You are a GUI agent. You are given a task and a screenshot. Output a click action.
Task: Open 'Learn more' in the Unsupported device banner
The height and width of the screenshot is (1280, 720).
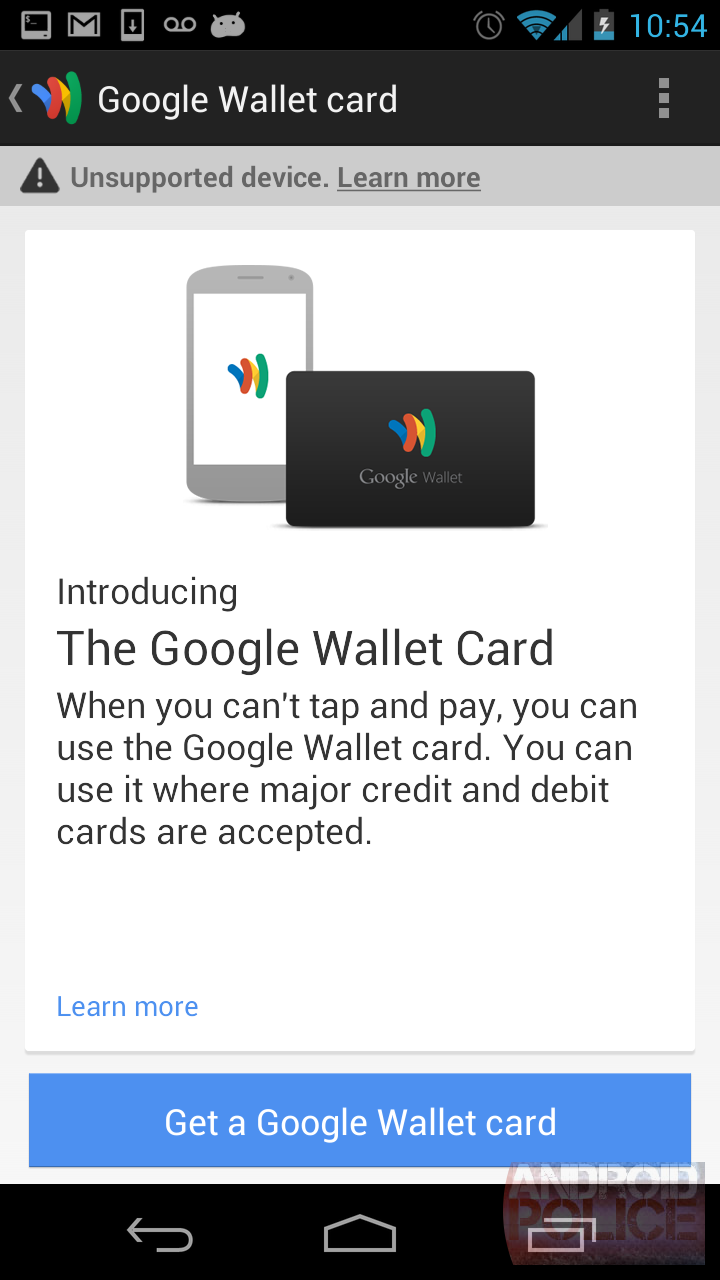pos(408,177)
